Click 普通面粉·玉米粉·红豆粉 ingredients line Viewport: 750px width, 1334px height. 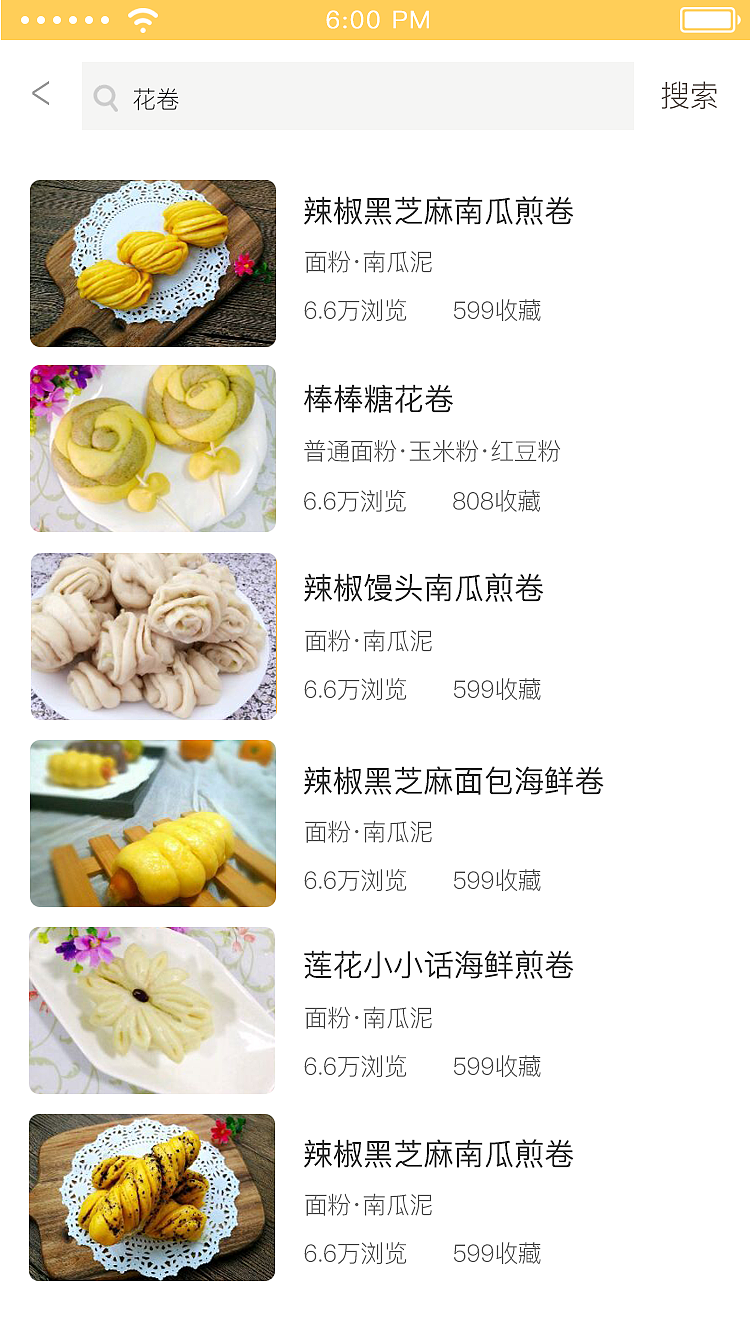click(x=432, y=452)
